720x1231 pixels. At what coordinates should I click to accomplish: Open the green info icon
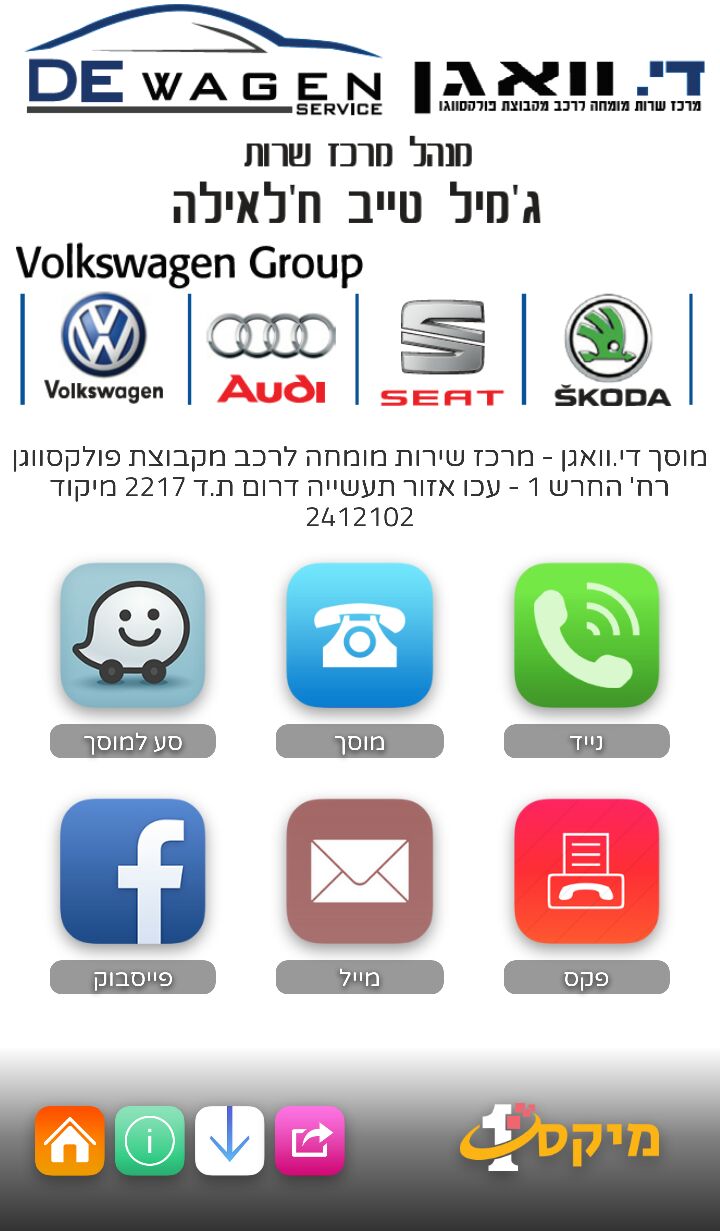[x=150, y=1141]
